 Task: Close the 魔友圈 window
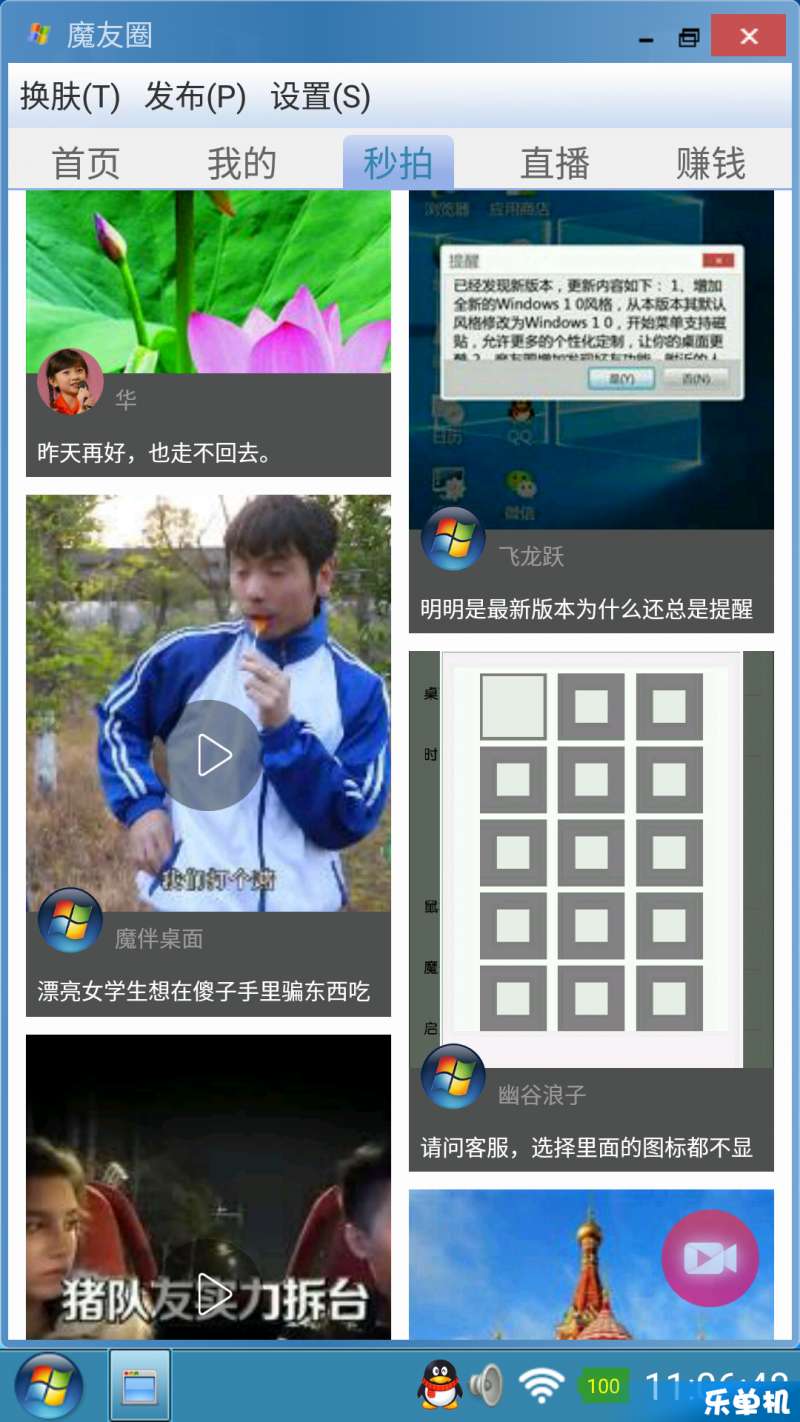pos(748,37)
